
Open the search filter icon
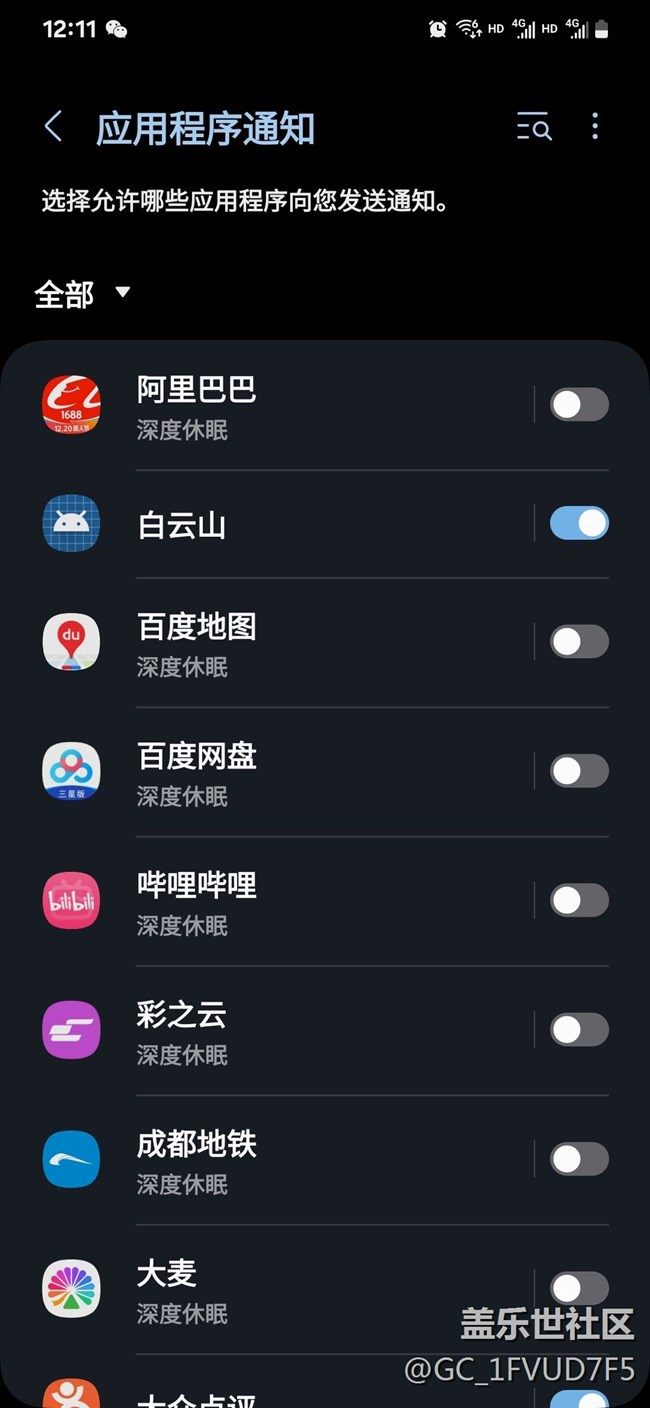point(534,127)
